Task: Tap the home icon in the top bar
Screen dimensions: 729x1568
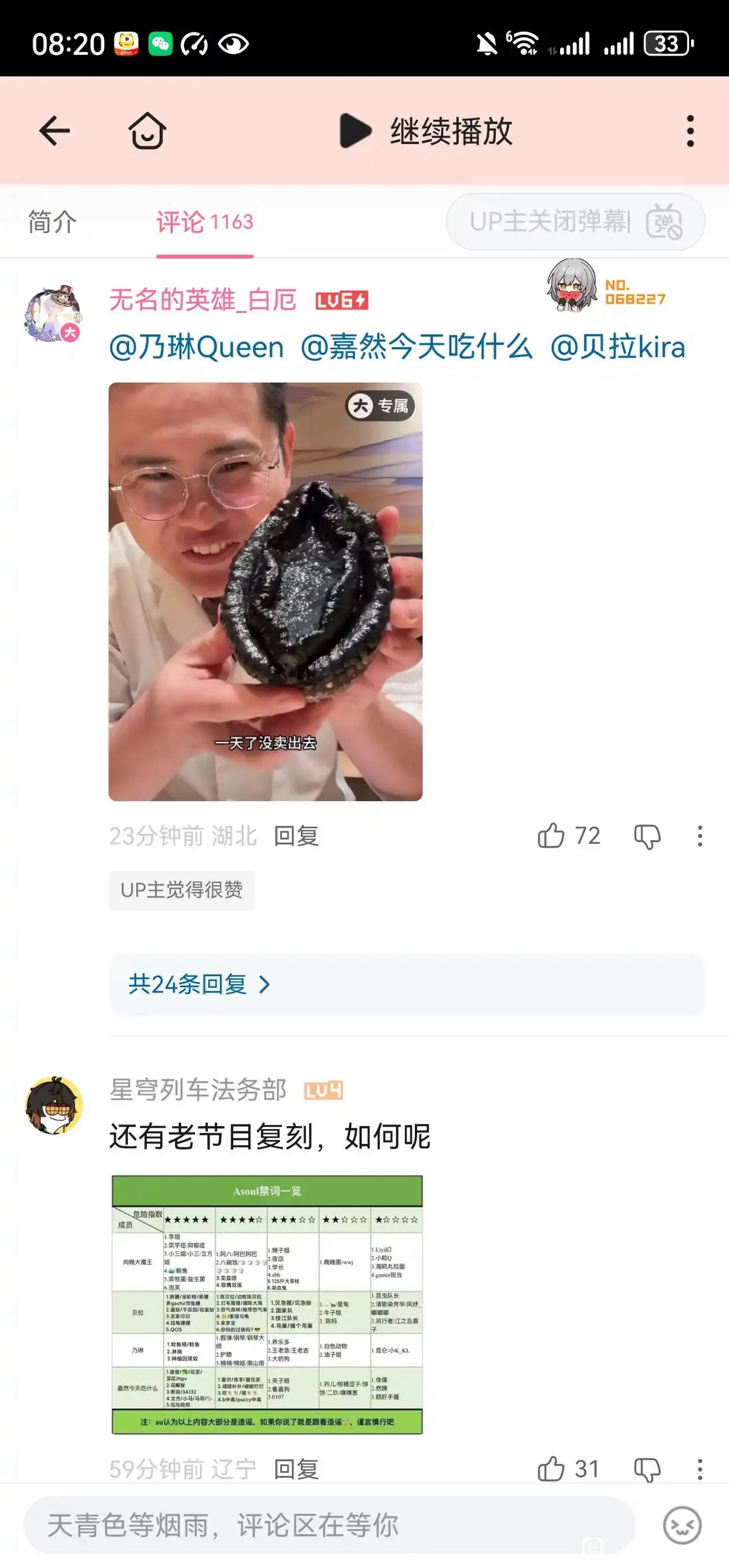Action: click(x=147, y=130)
